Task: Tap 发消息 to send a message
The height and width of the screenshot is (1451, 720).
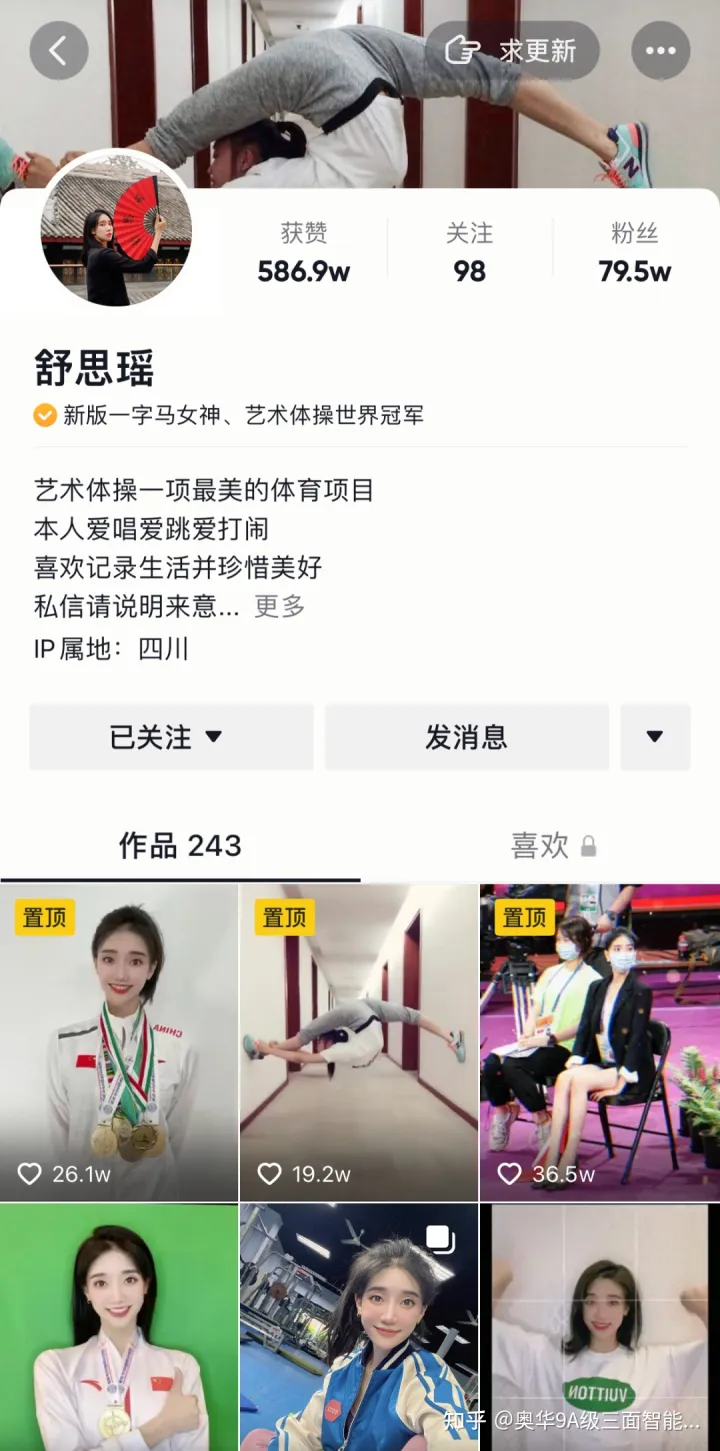Action: [466, 737]
